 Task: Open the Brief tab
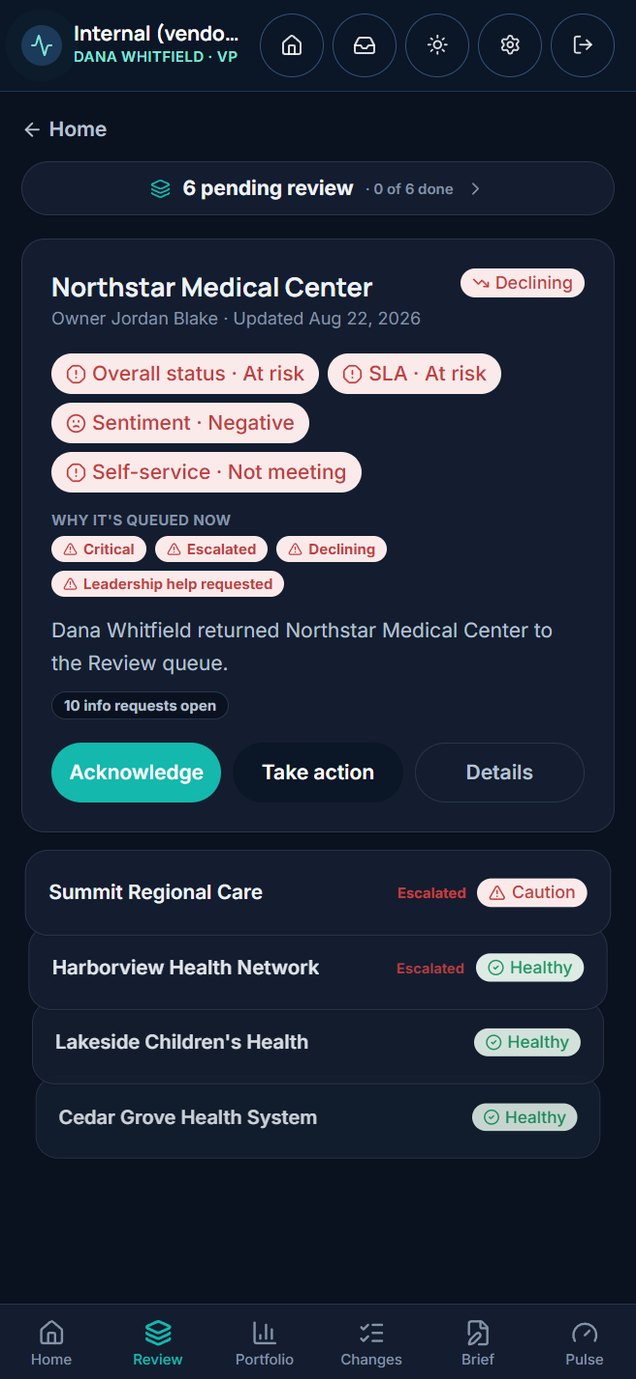[x=478, y=1342]
